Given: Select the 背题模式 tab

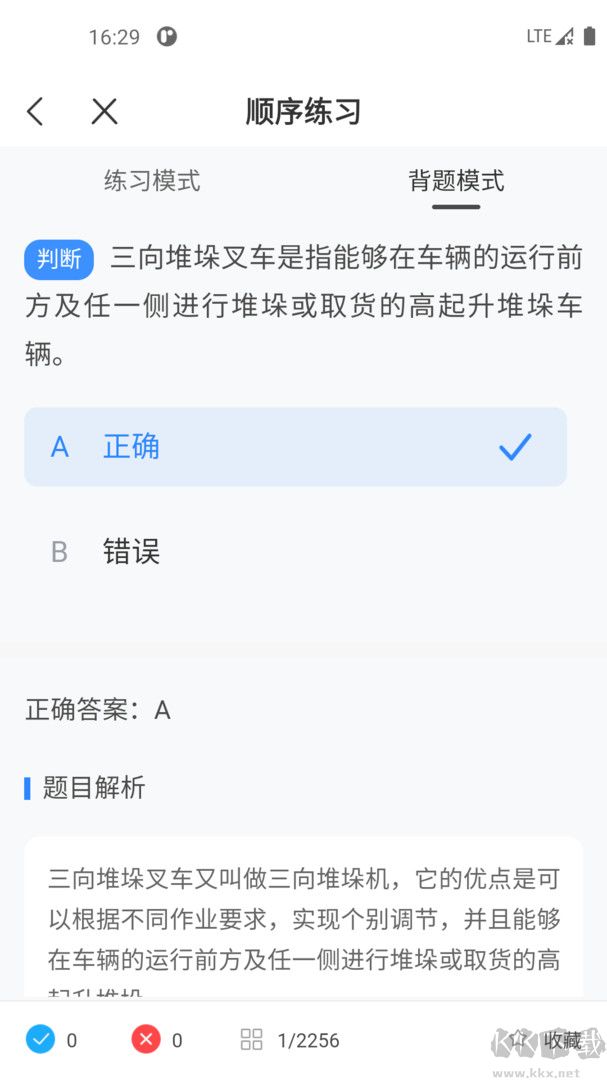Looking at the screenshot, I should tap(456, 181).
